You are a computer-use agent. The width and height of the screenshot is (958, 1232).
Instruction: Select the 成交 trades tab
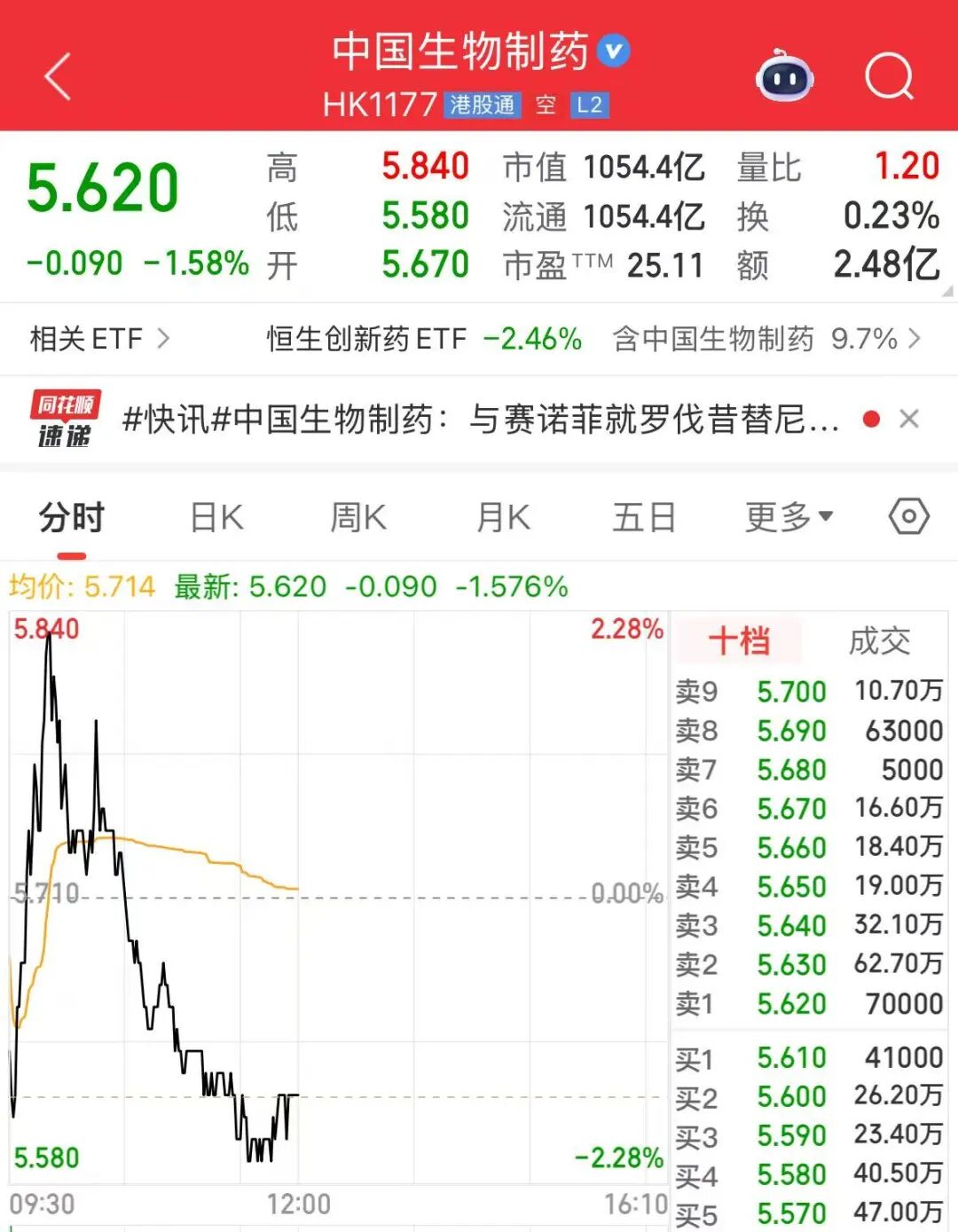pos(879,640)
